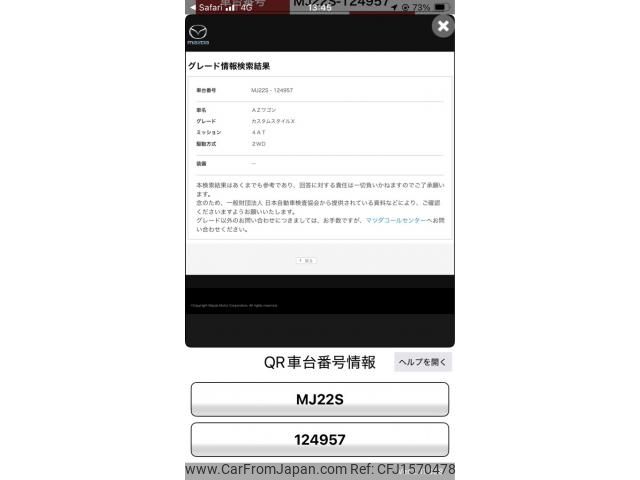Select the 124957 chassis number button
Viewport: 640px width, 480px height.
pos(319,439)
